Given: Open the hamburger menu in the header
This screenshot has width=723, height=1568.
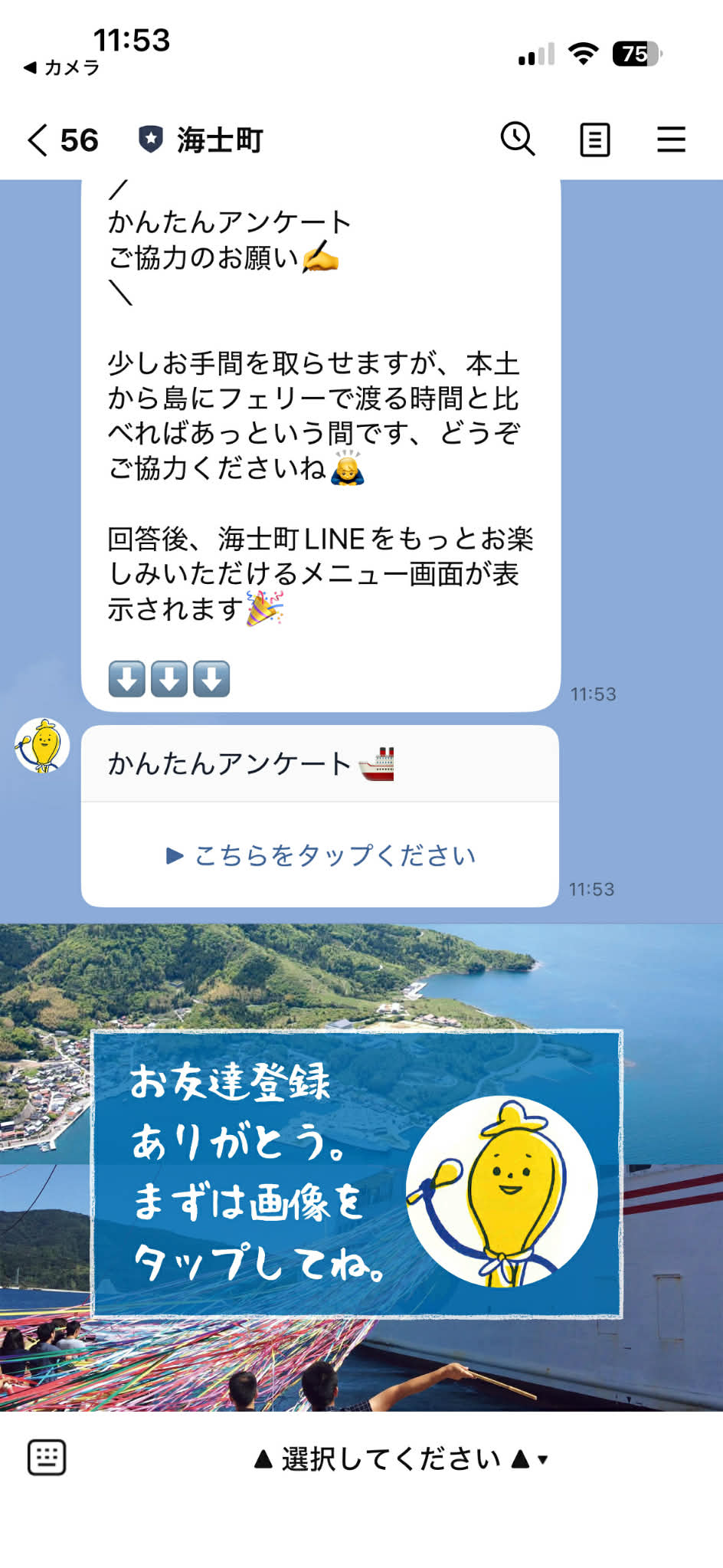Looking at the screenshot, I should (x=671, y=140).
